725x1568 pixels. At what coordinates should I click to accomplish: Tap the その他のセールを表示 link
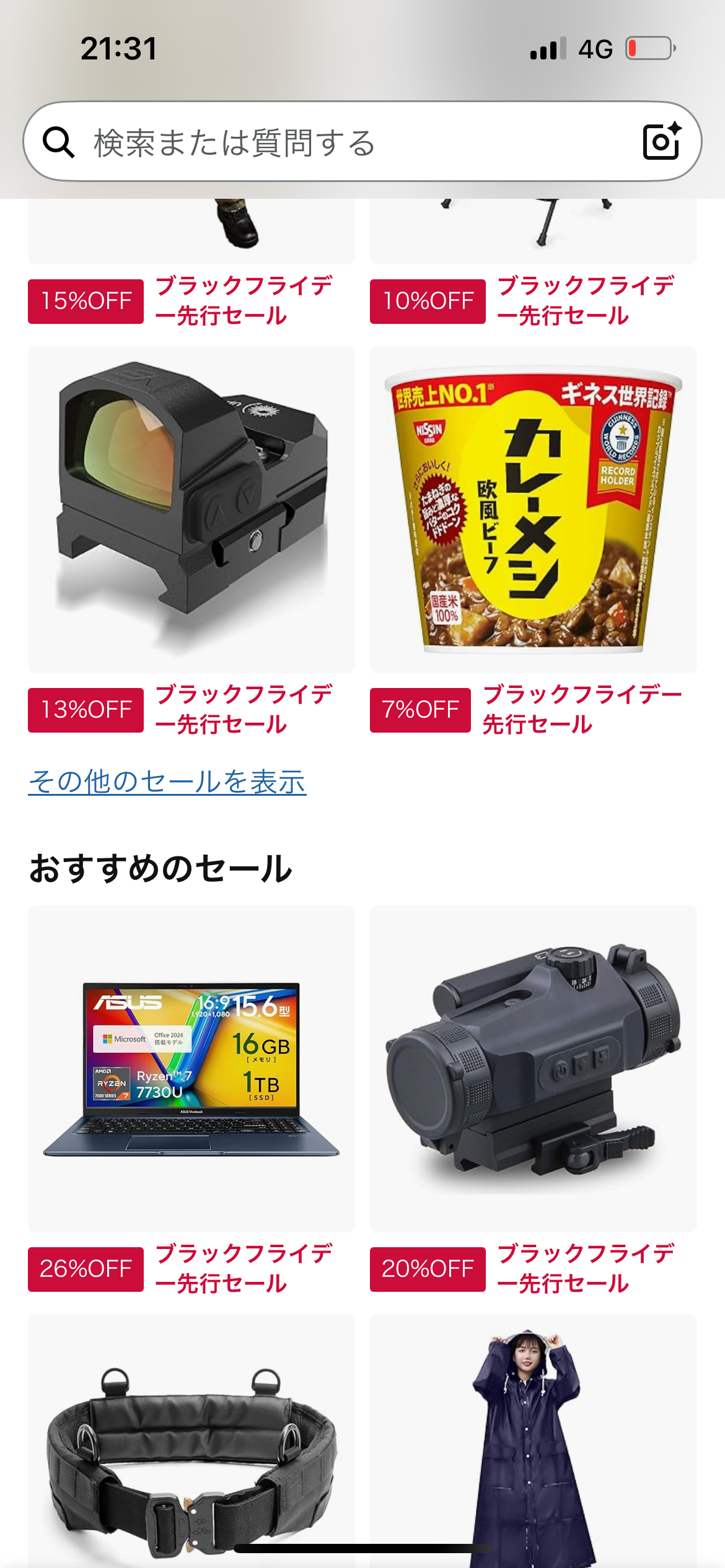(167, 782)
